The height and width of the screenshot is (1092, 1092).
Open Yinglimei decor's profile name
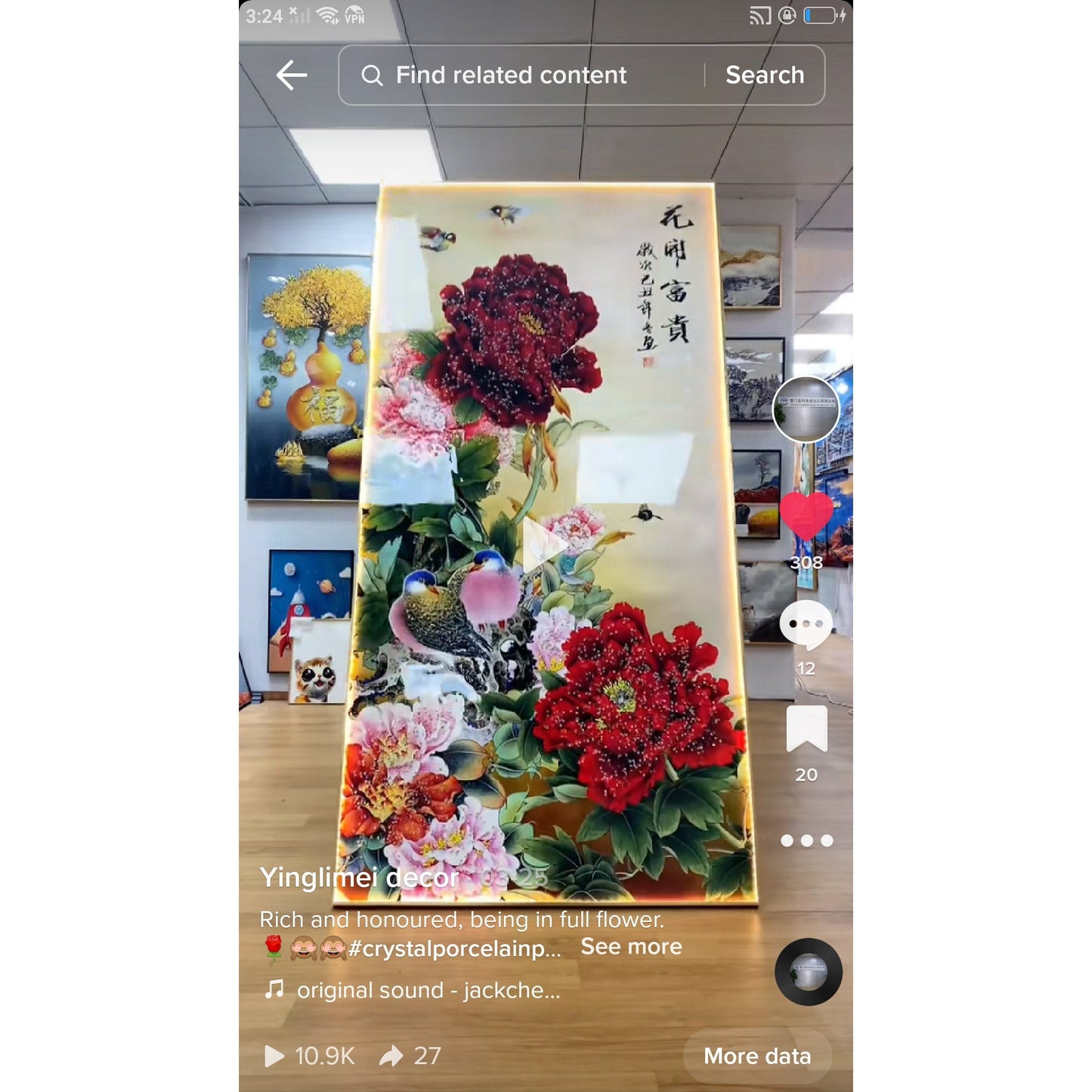pyautogui.click(x=359, y=877)
